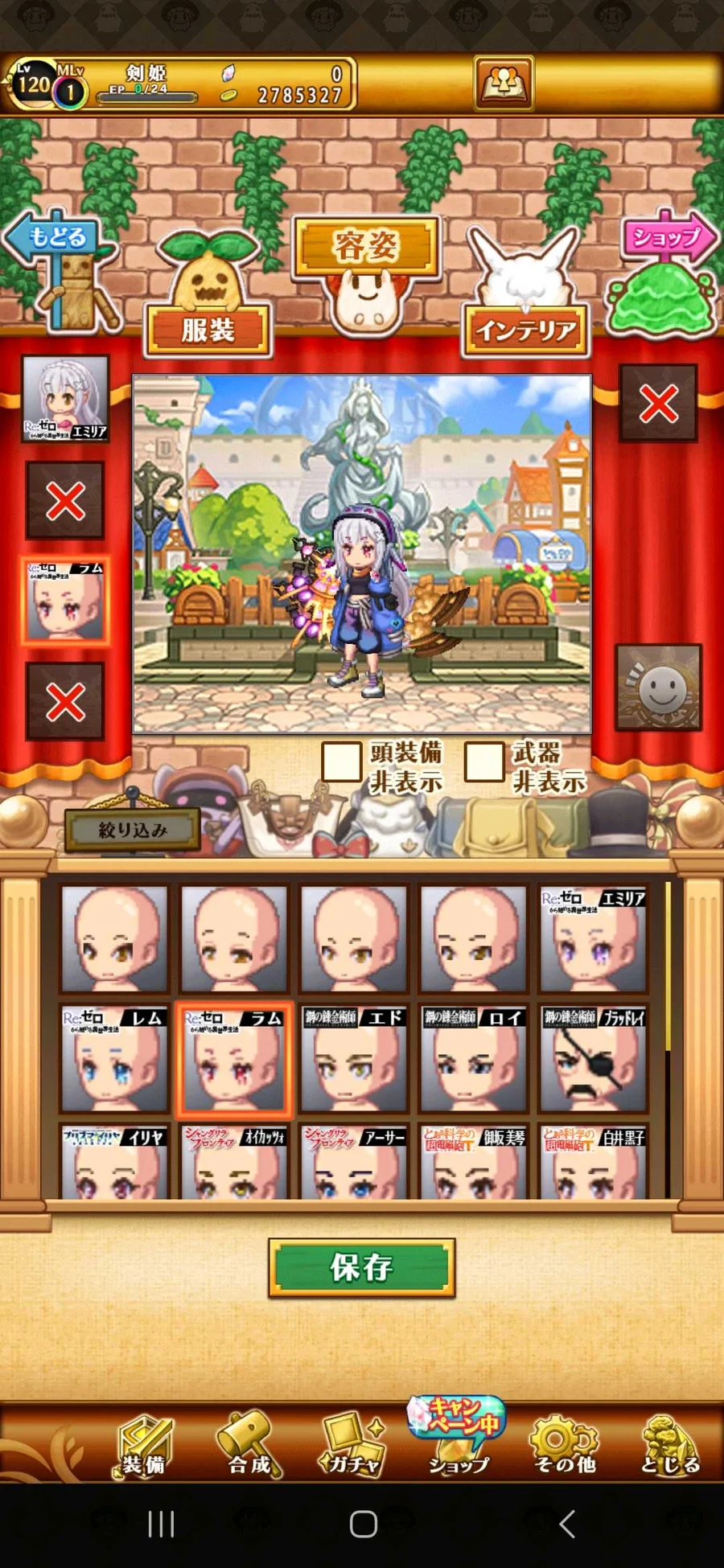The image size is (724, 1568).
Task: Check the 武器 非表示 box
Action: tap(485, 761)
